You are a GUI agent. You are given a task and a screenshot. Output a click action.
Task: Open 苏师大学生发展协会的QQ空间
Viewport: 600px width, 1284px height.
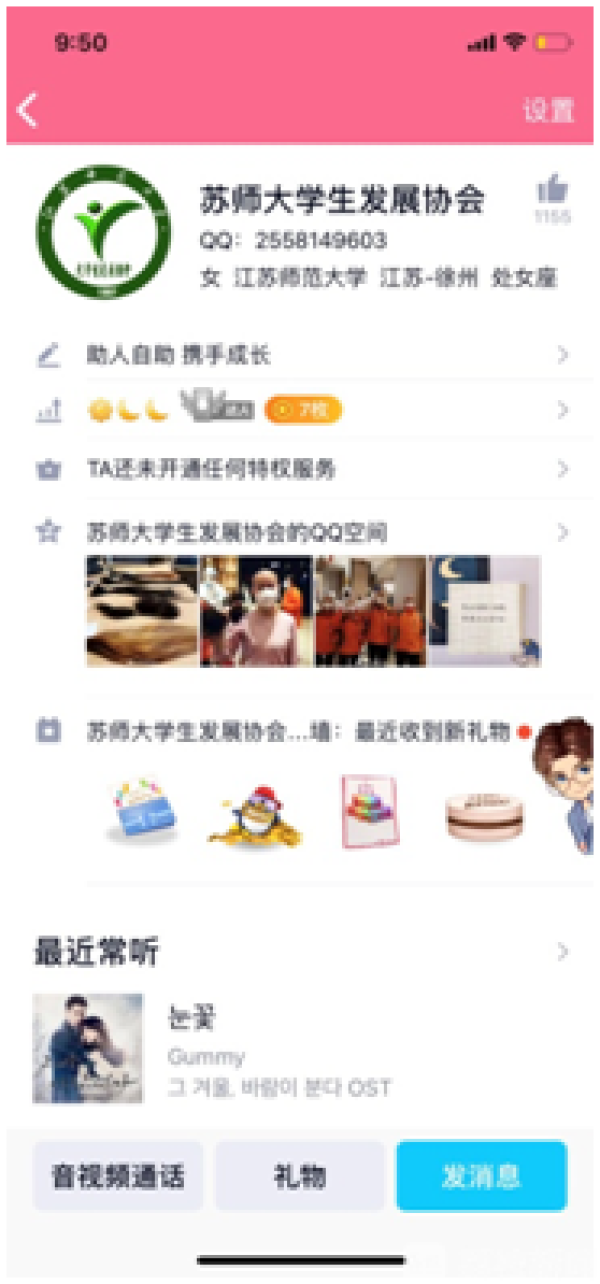click(300, 532)
